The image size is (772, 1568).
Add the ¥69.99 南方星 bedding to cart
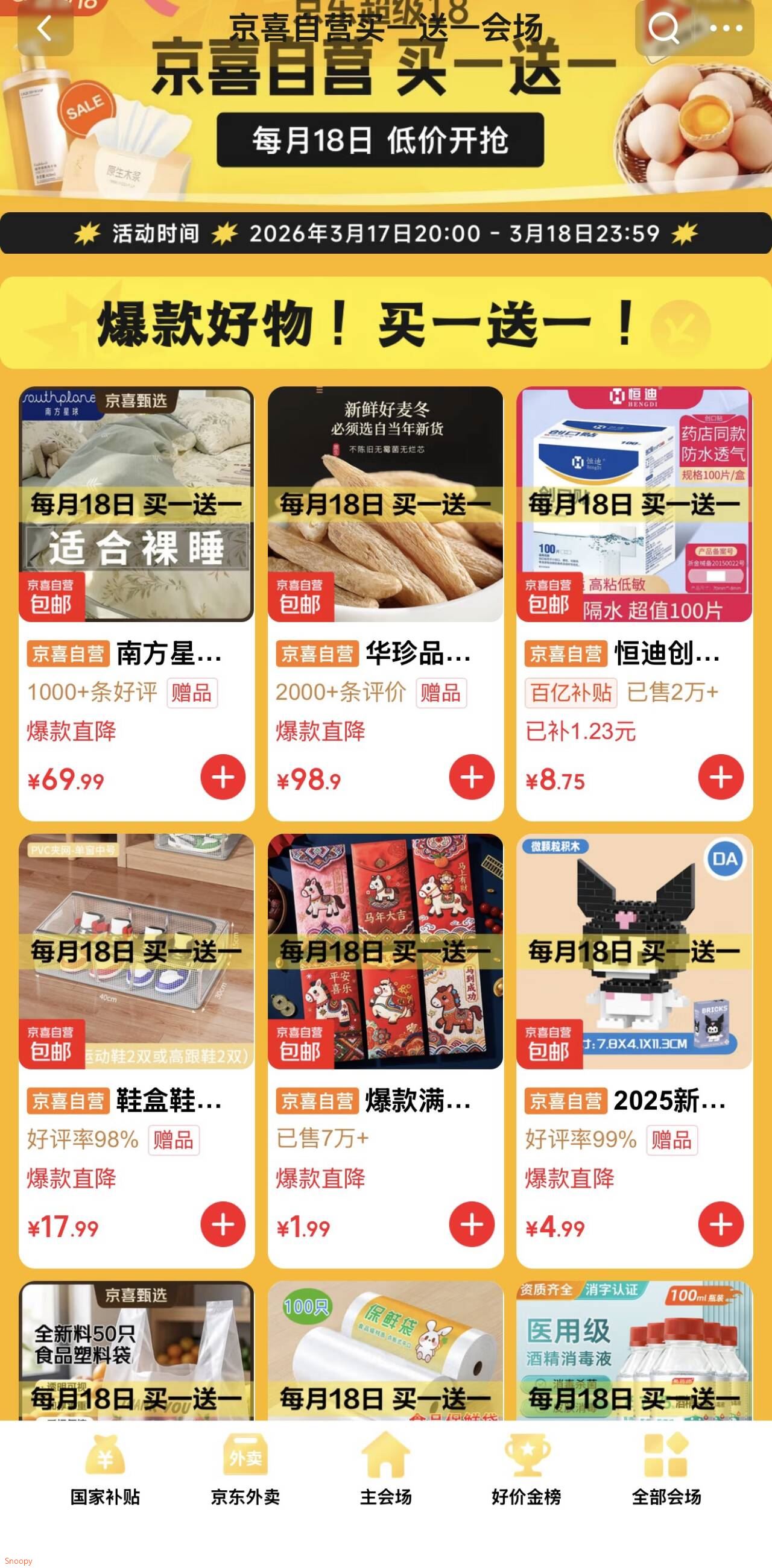[223, 777]
